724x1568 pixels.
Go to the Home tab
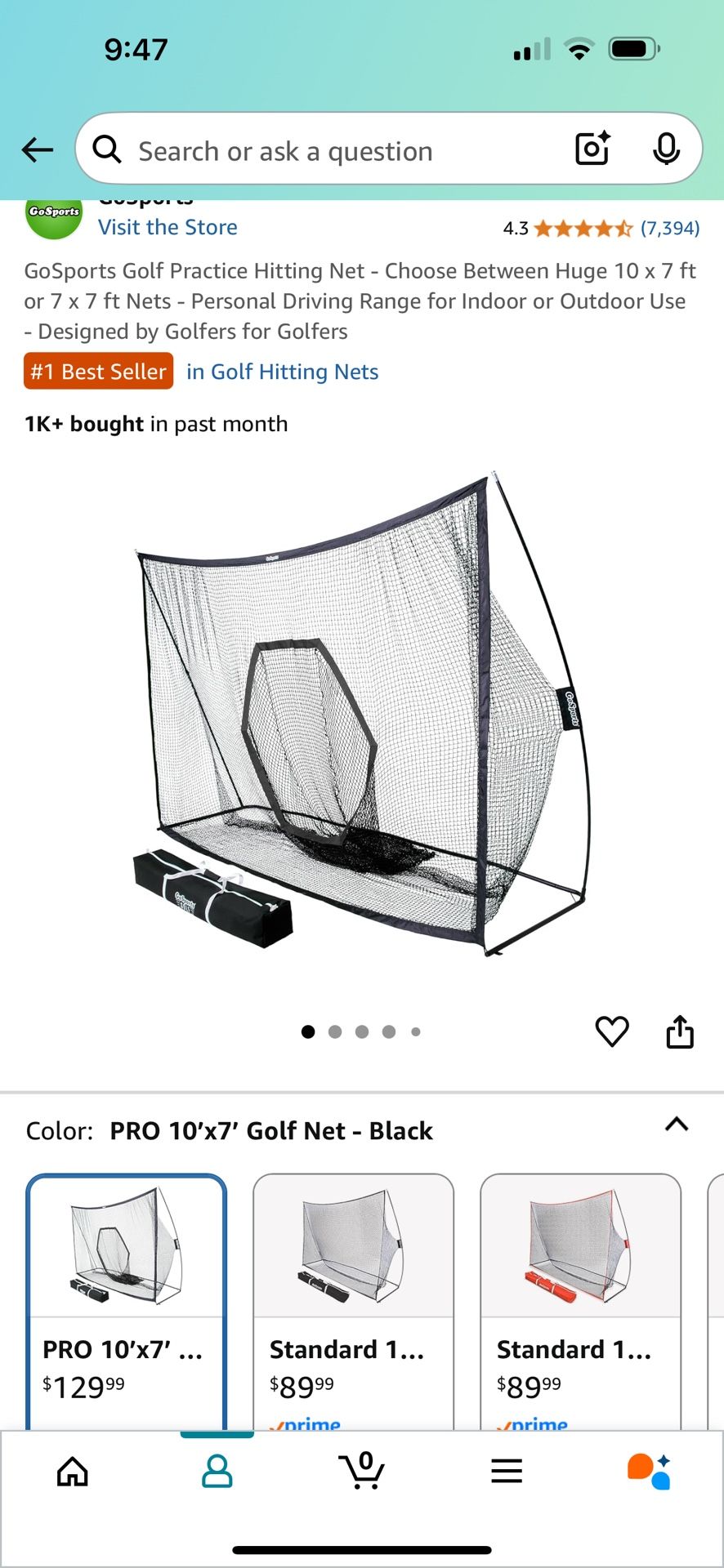click(73, 1472)
